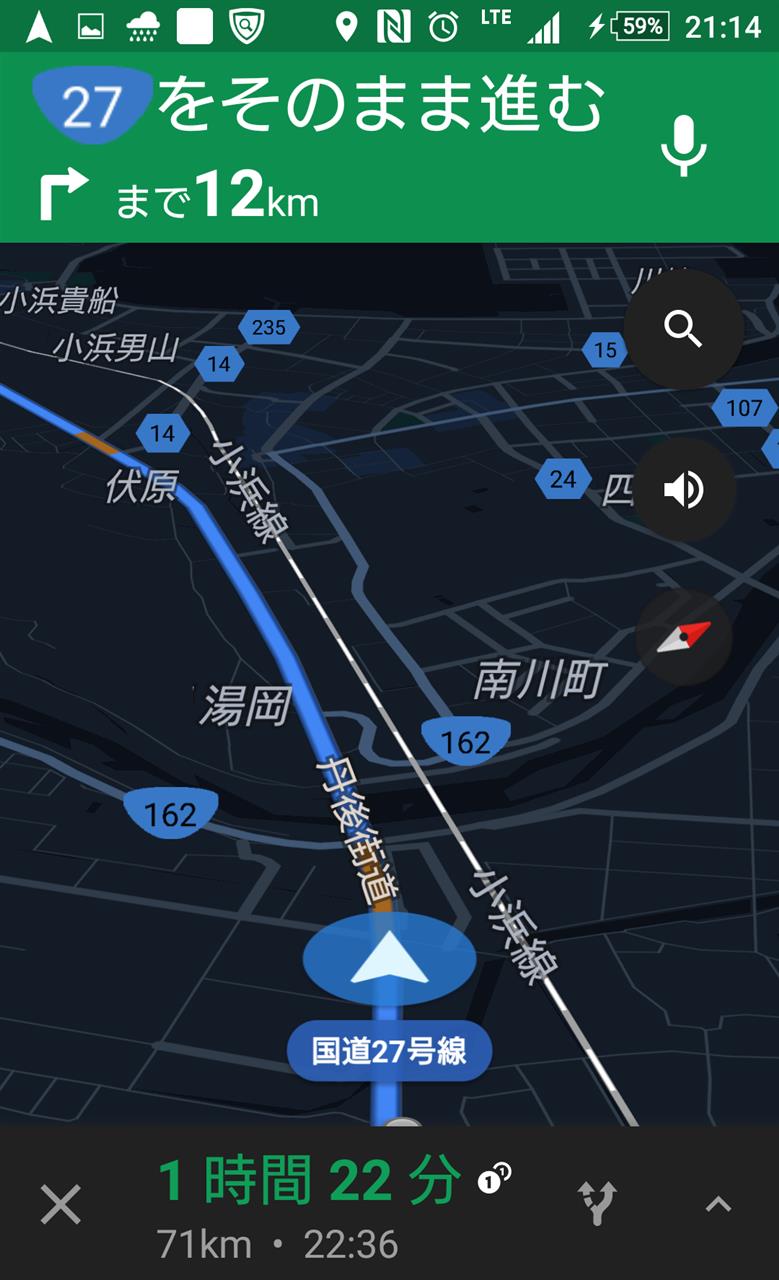
Task: Tap the microphone for voice commands
Action: tap(684, 146)
